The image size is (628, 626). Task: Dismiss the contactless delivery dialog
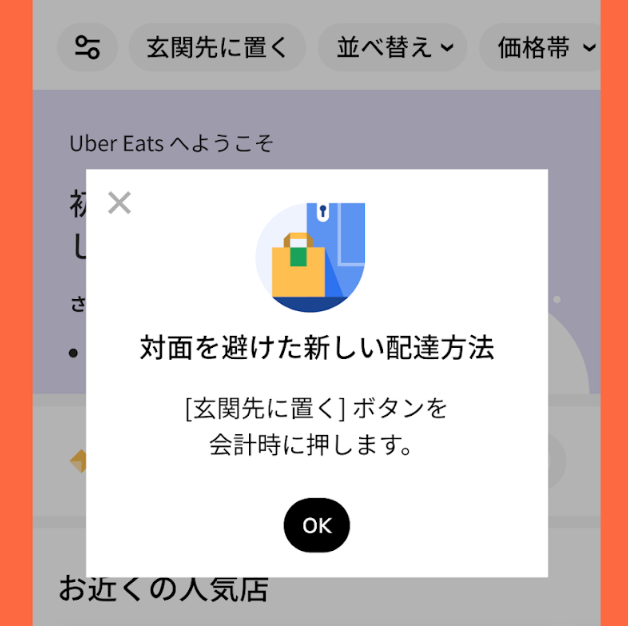pyautogui.click(x=119, y=203)
